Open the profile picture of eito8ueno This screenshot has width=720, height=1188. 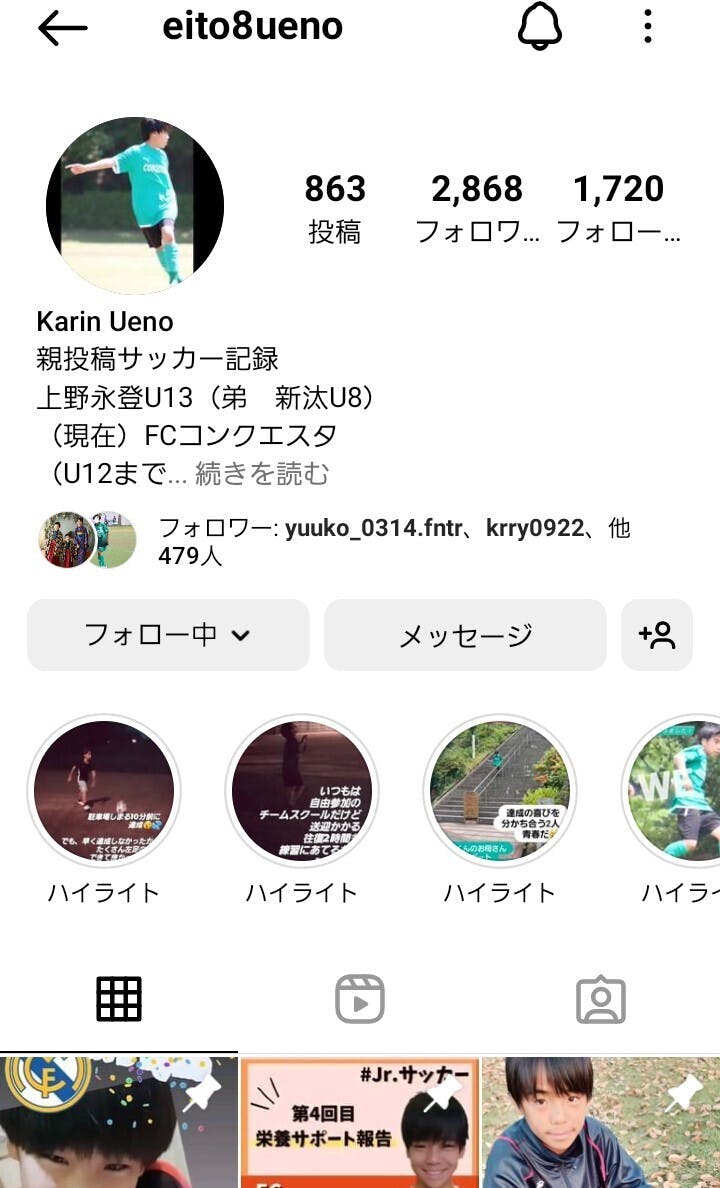(x=135, y=205)
